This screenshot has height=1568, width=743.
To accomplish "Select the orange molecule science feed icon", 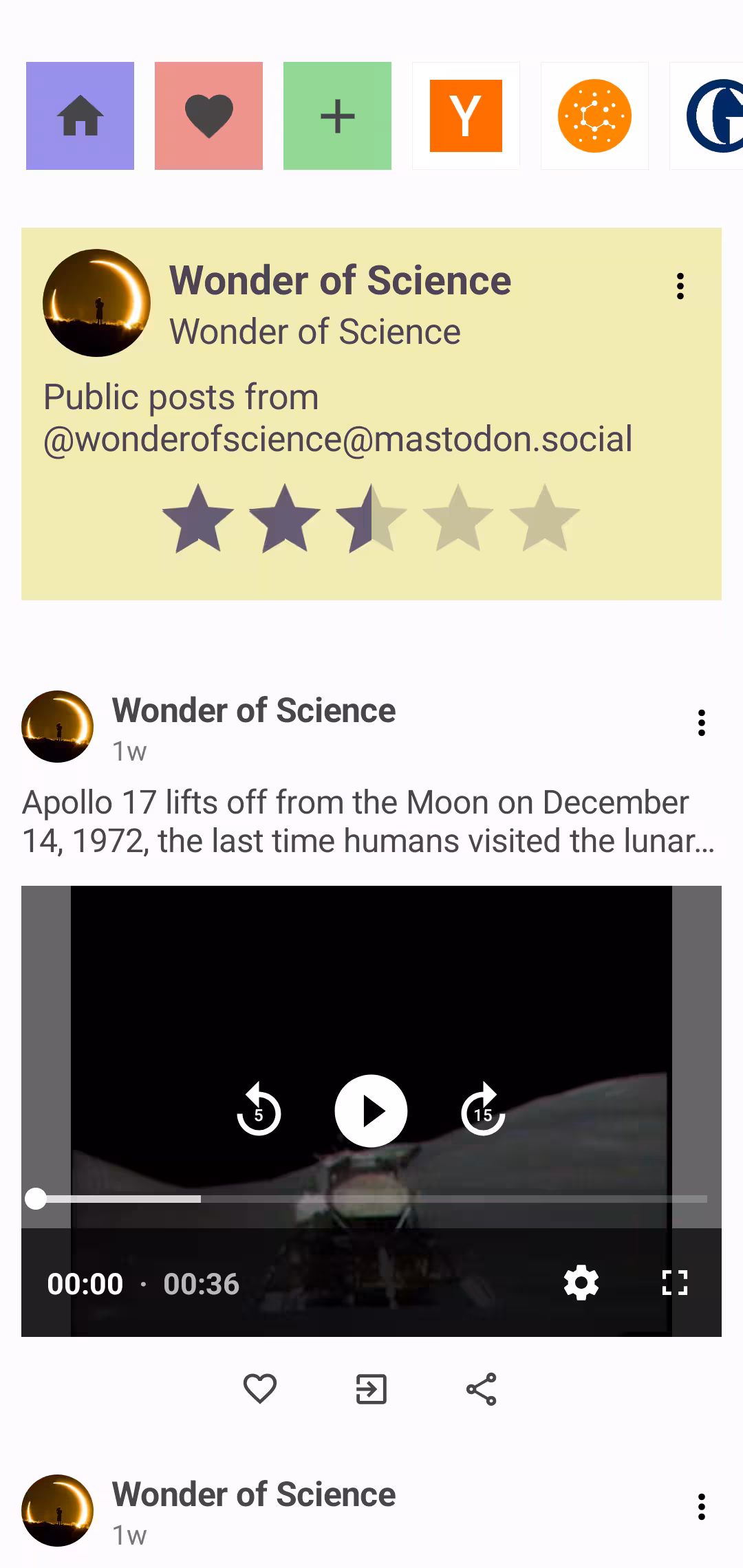I will tap(594, 115).
